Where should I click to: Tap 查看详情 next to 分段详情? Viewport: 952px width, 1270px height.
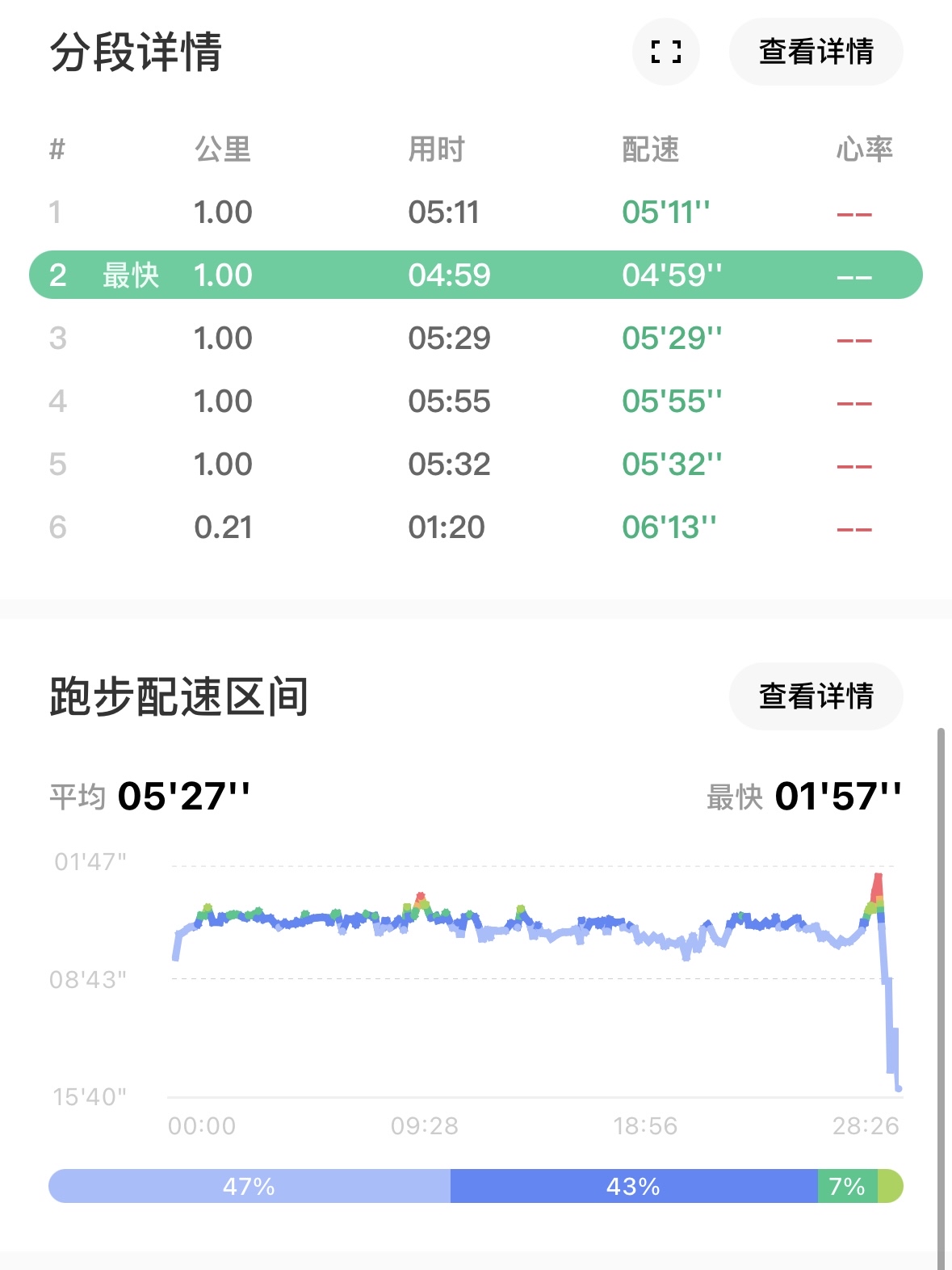click(x=816, y=52)
